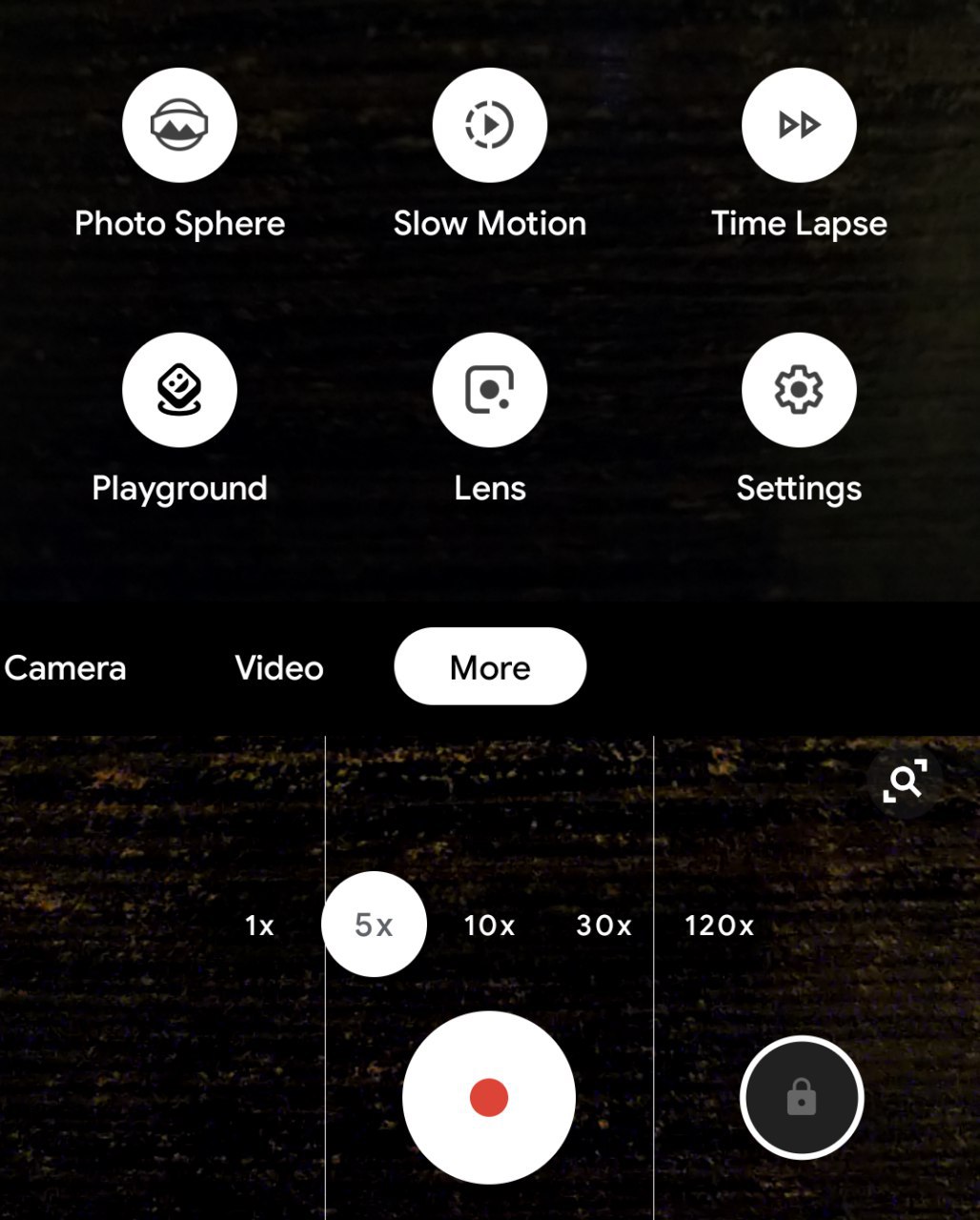The height and width of the screenshot is (1220, 980).
Task: Select Slow Motion mode
Action: click(x=489, y=125)
